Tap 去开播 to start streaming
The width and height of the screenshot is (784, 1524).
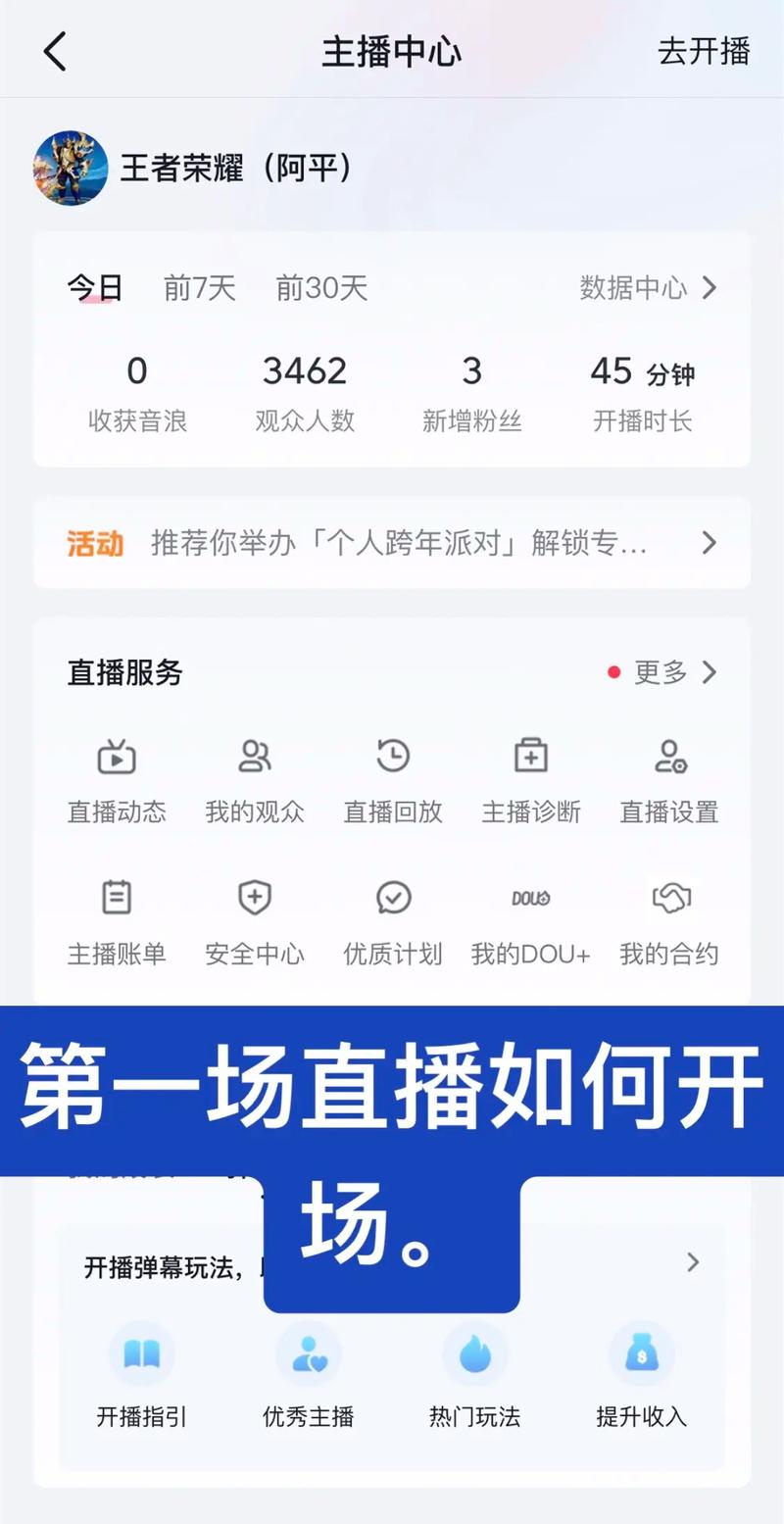(x=704, y=53)
